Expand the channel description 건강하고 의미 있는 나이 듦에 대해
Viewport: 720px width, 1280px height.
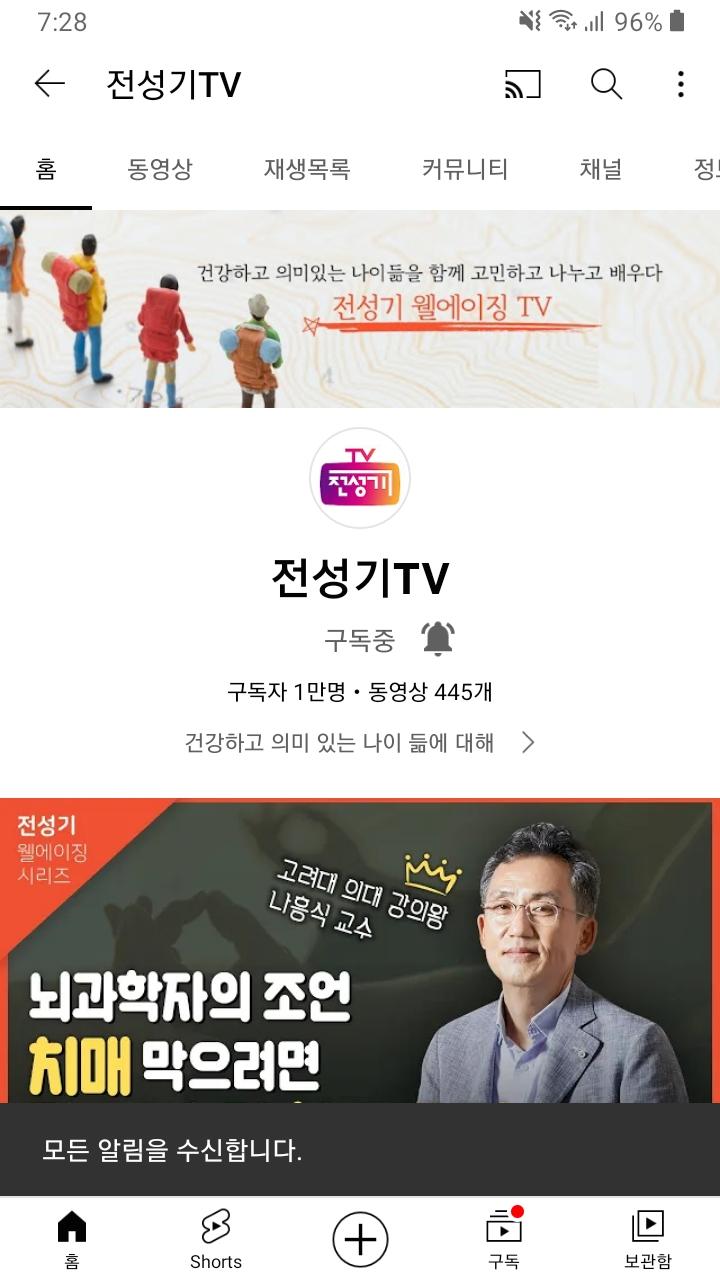tap(360, 742)
